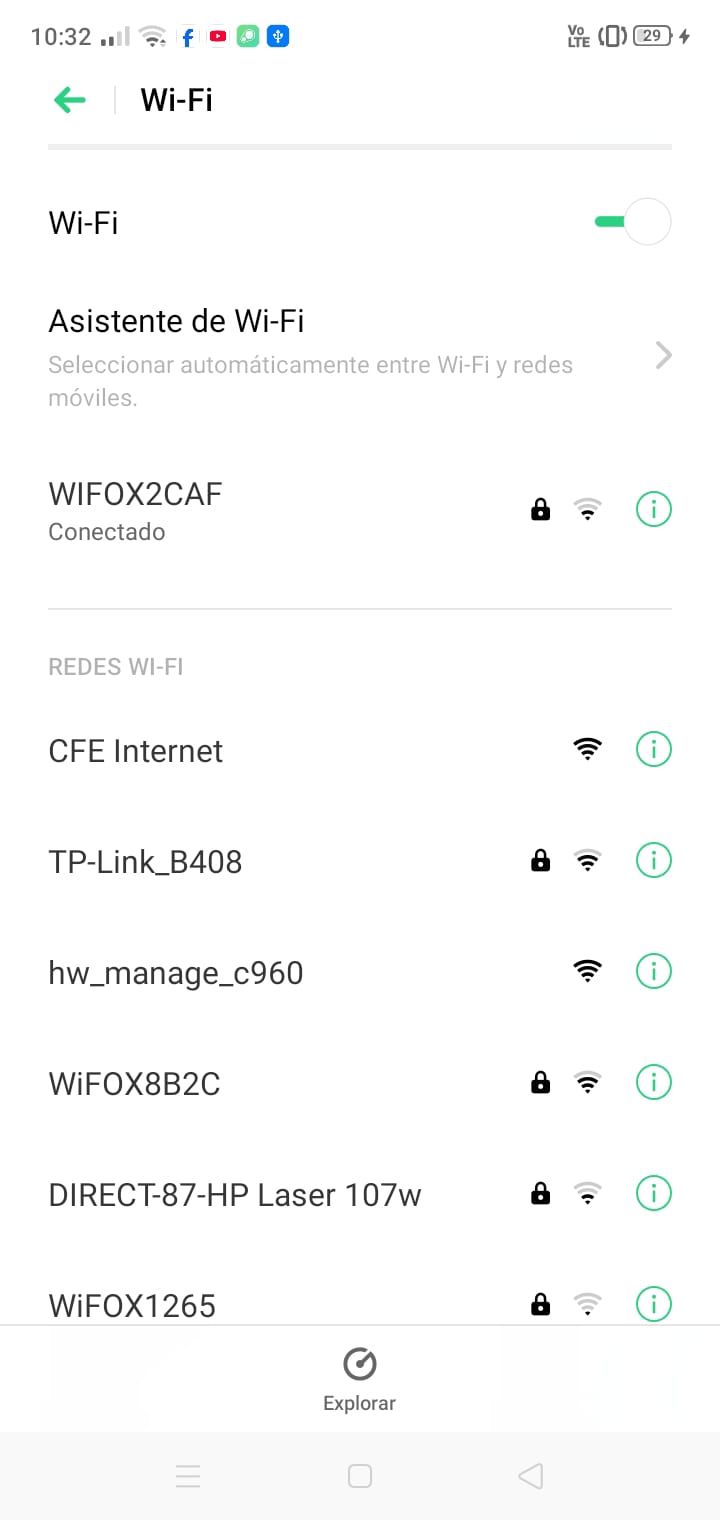Tap the Explorar button
720x1520 pixels.
[x=360, y=1379]
